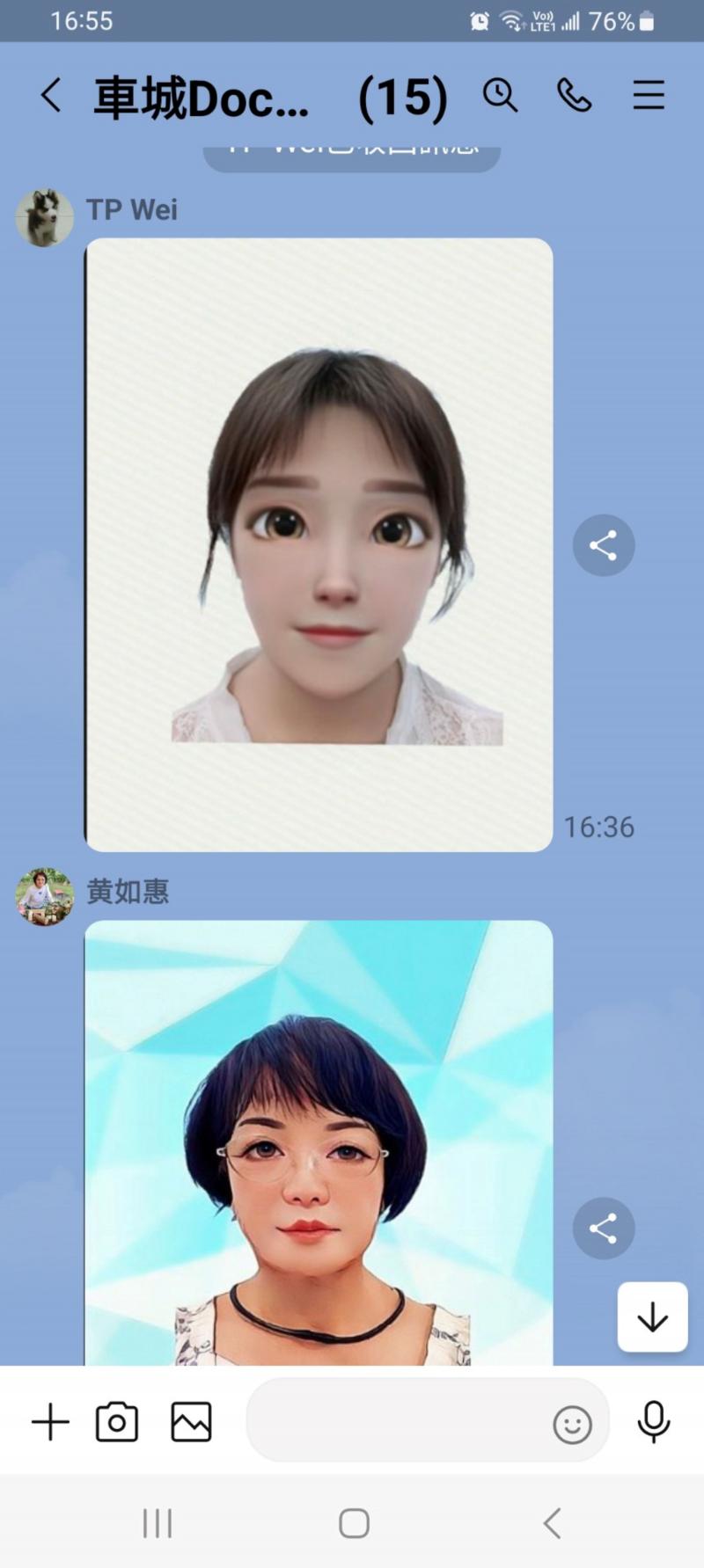Start a voice message with the microphone icon

[653, 1420]
